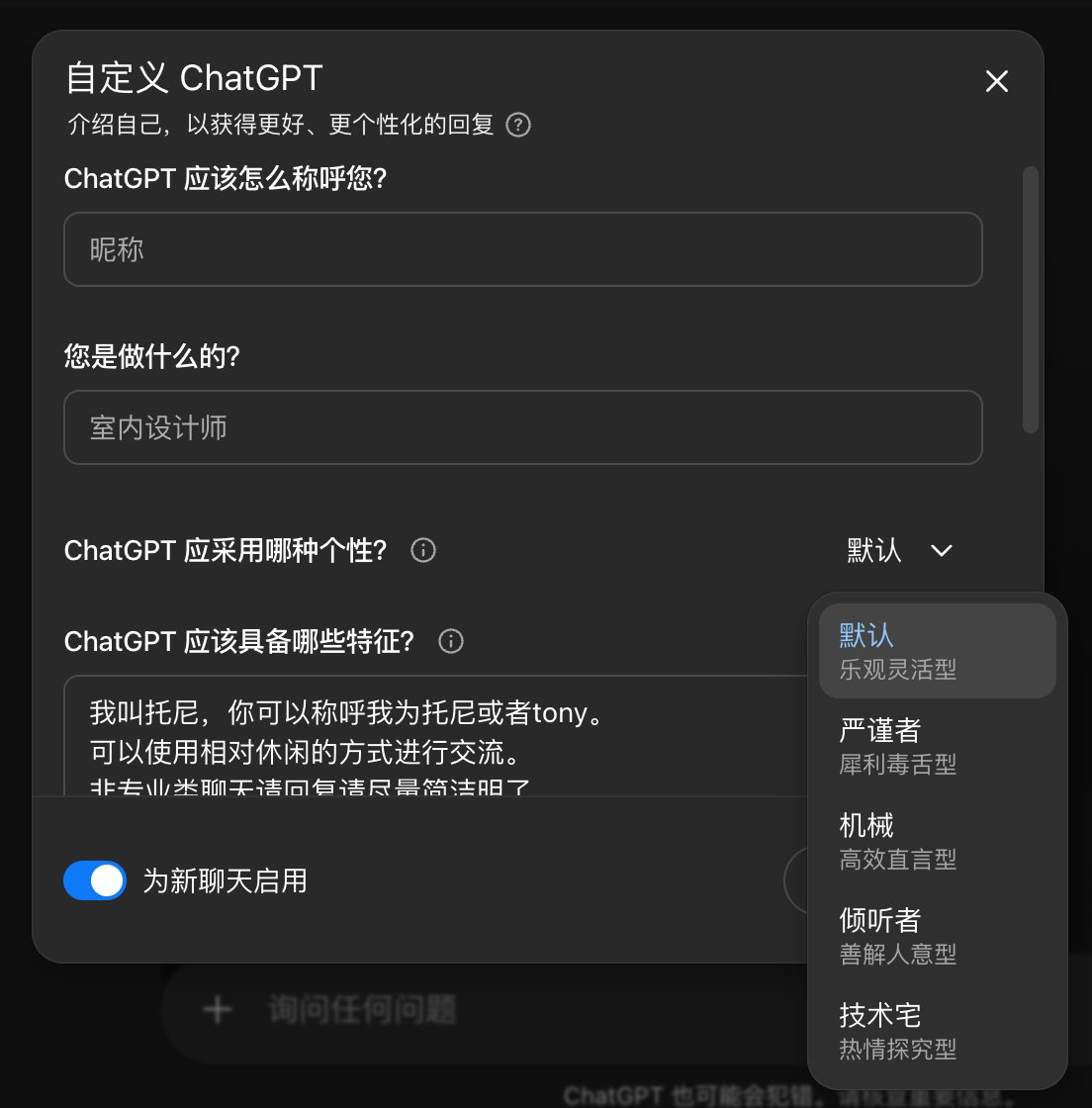
Task: Toggle off 为新聊天启用 switch
Action: [x=95, y=880]
